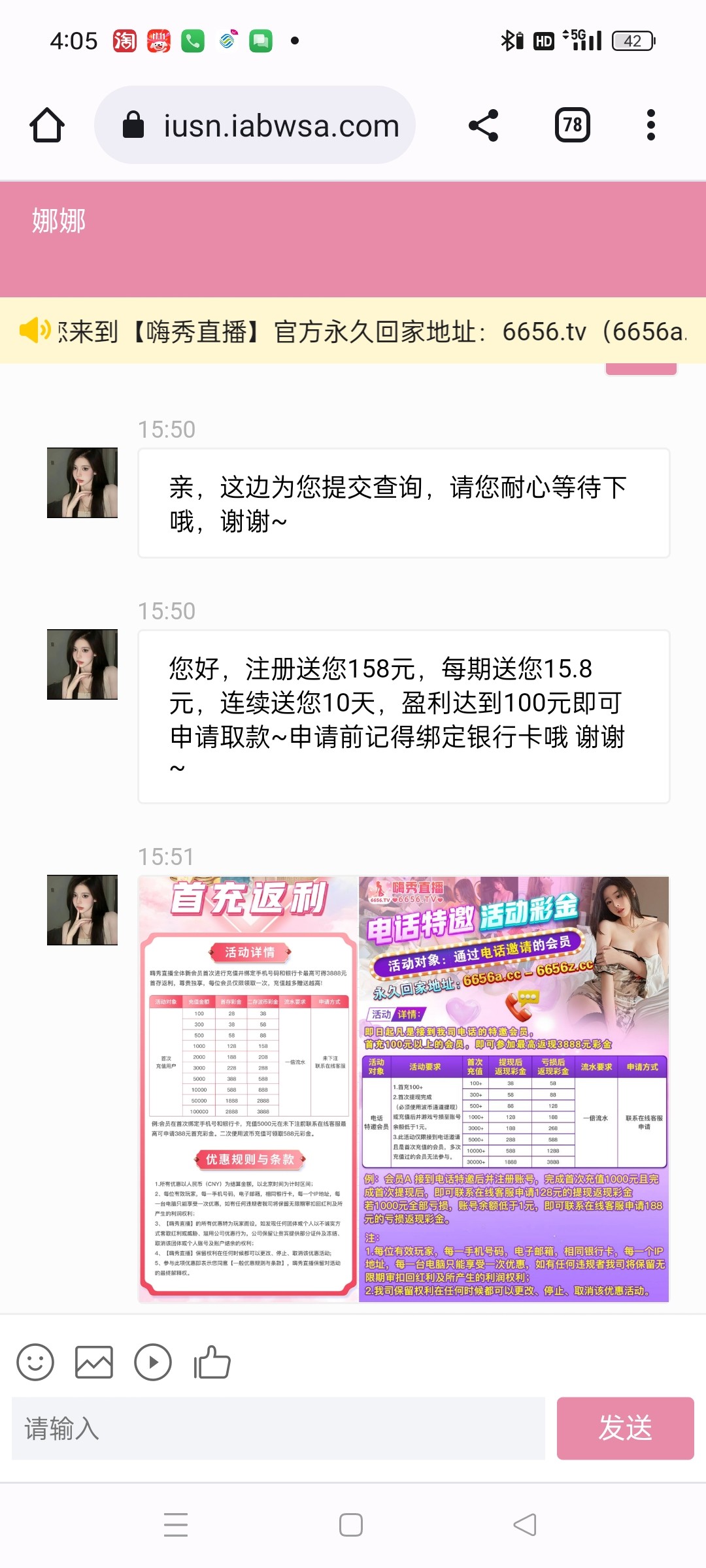Open the tab switcher showing 78 tabs
Viewport: 706px width, 1568px height.
[x=572, y=125]
